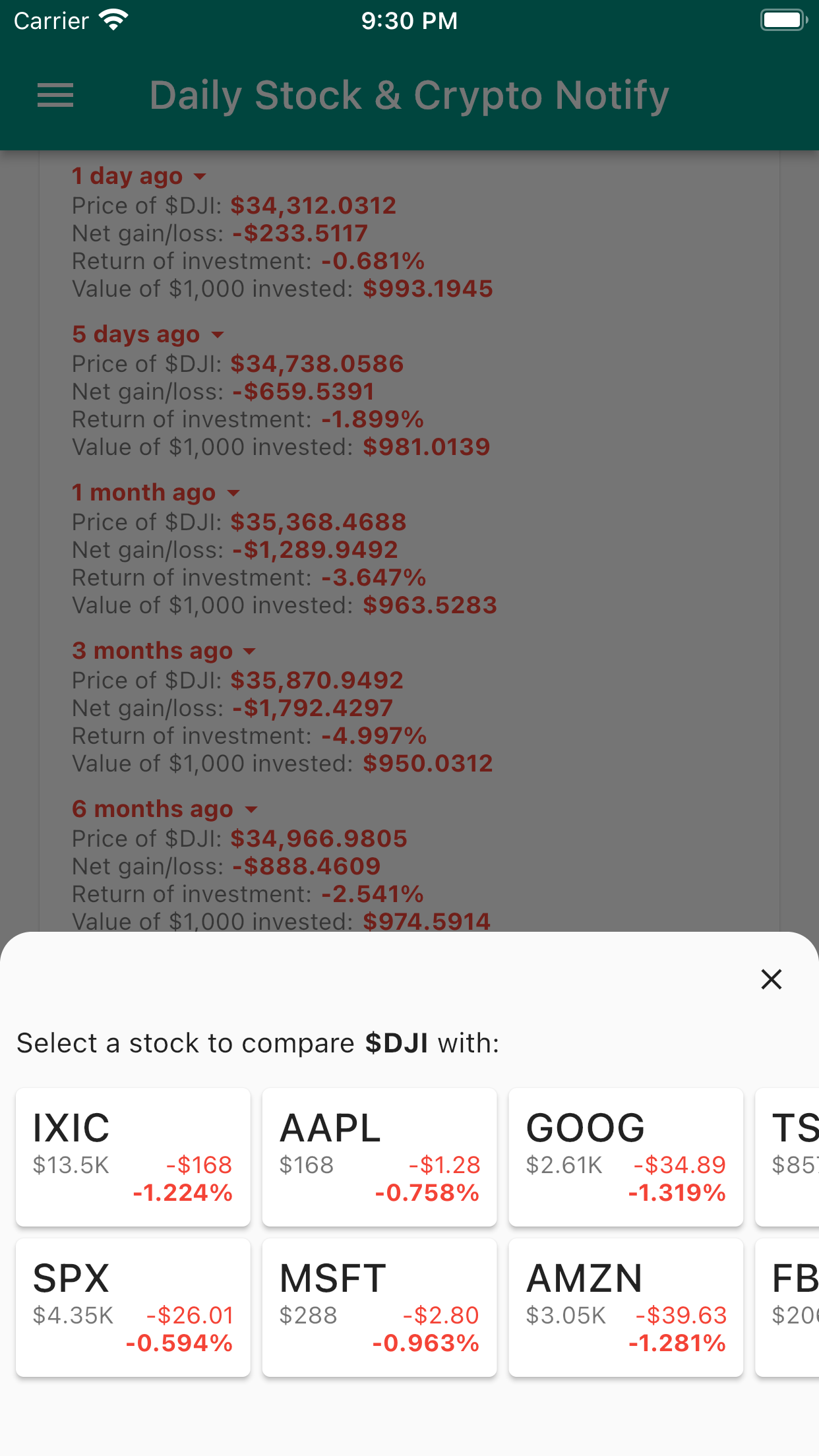
Task: Open the navigation hamburger menu
Action: coord(55,95)
